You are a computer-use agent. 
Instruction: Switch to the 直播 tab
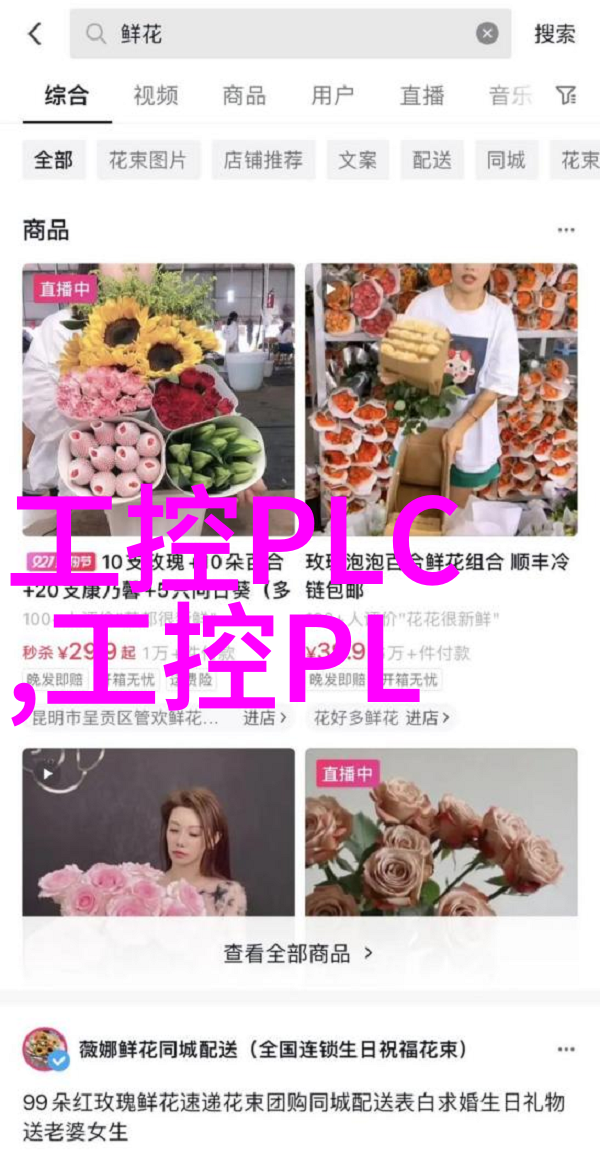tap(422, 96)
